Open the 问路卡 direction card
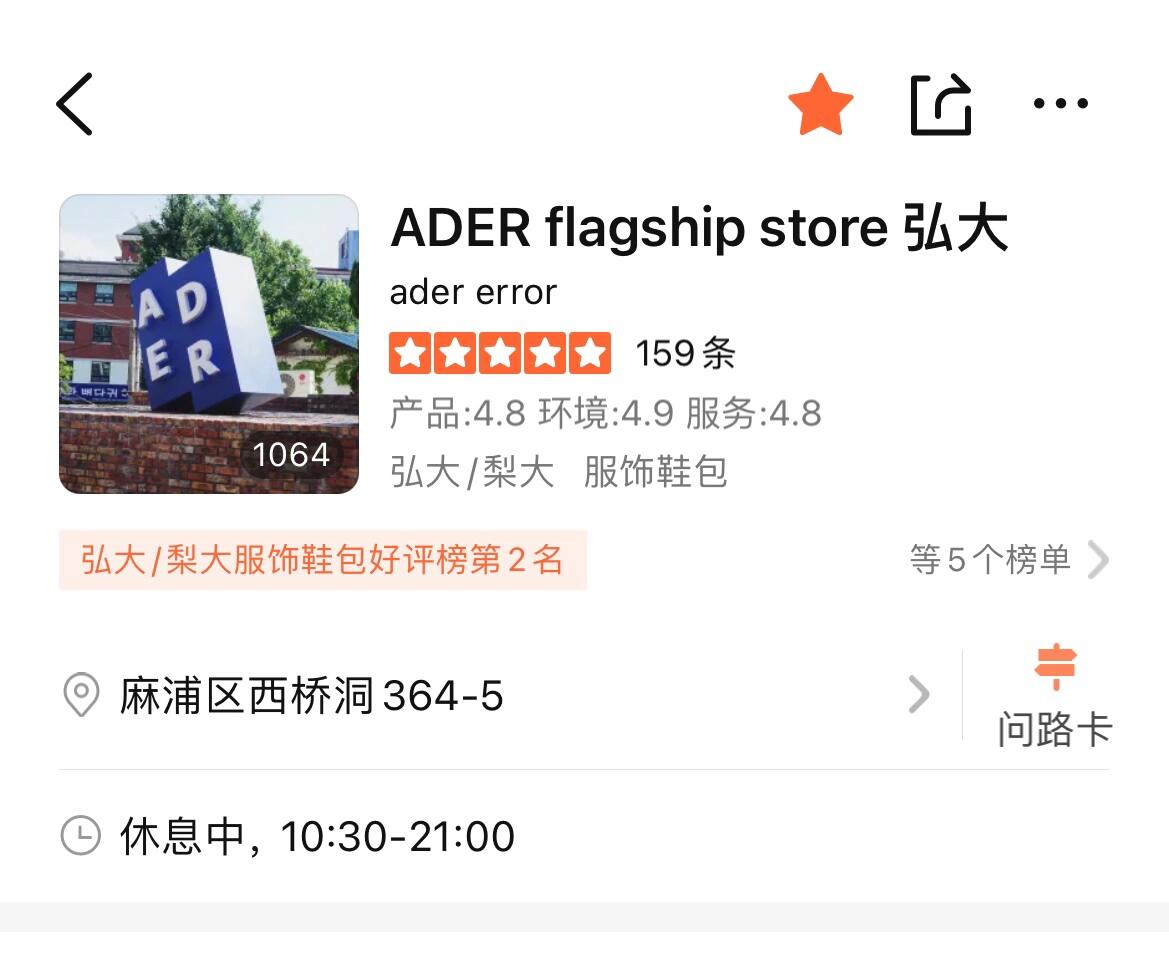 point(1054,698)
